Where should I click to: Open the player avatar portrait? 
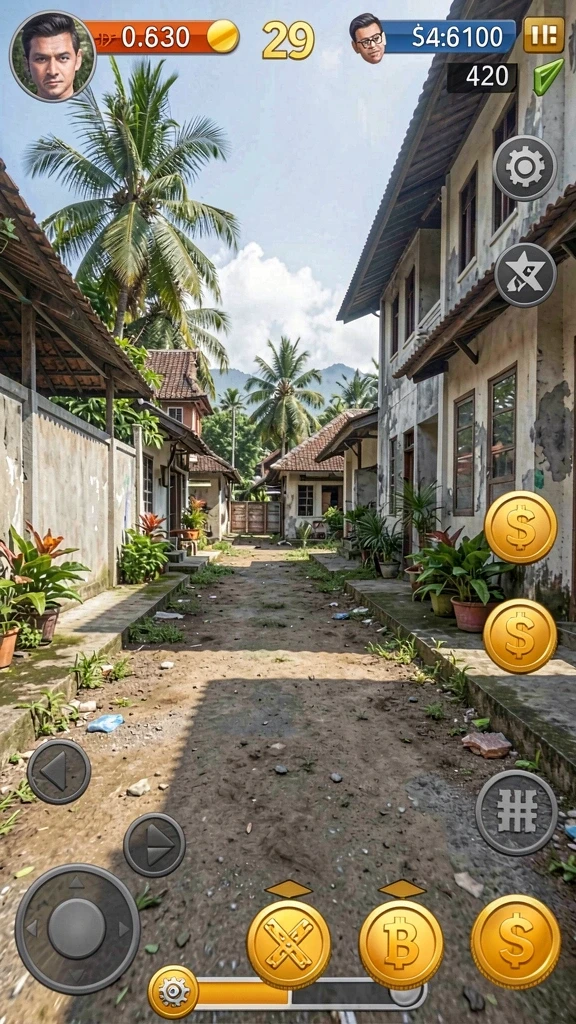(53, 56)
